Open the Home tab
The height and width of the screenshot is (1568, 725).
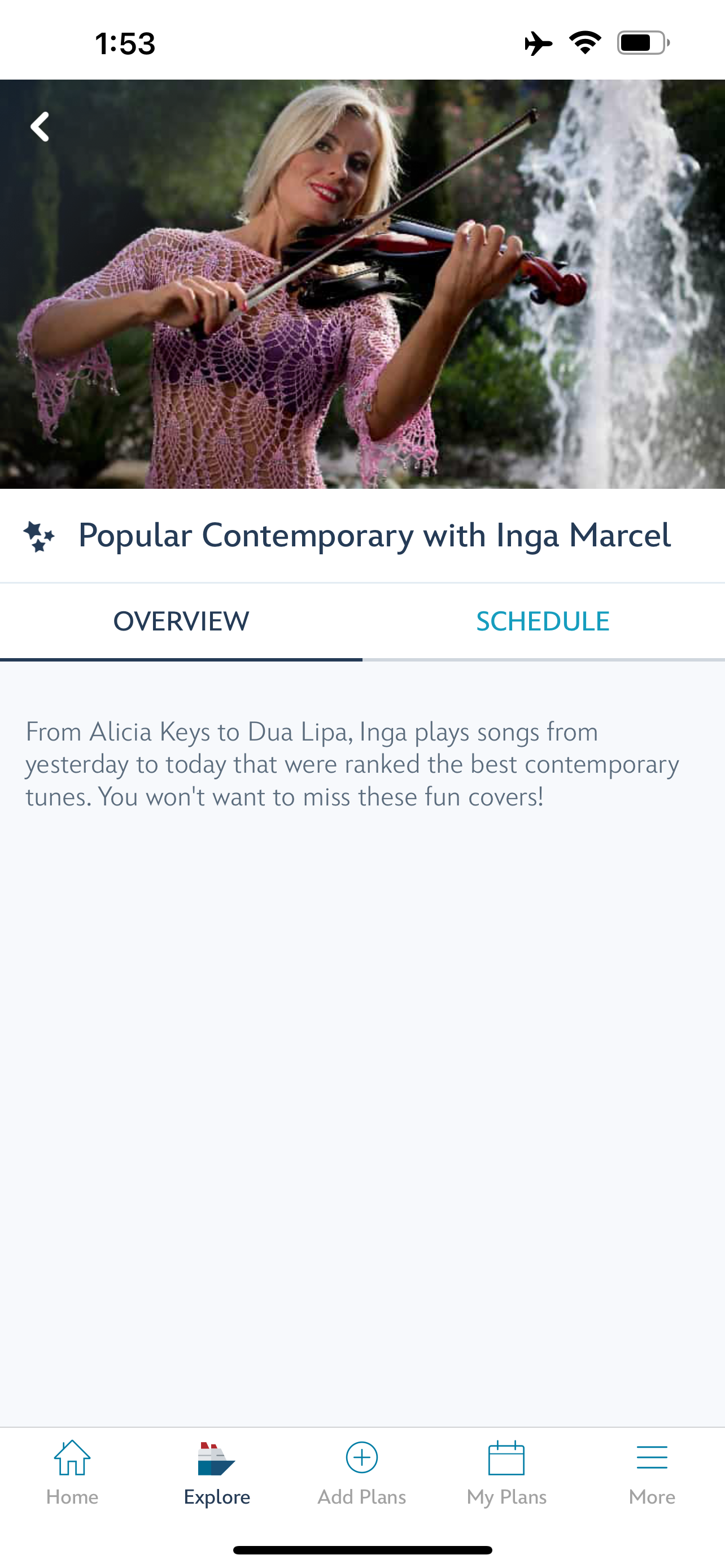pos(72,1472)
